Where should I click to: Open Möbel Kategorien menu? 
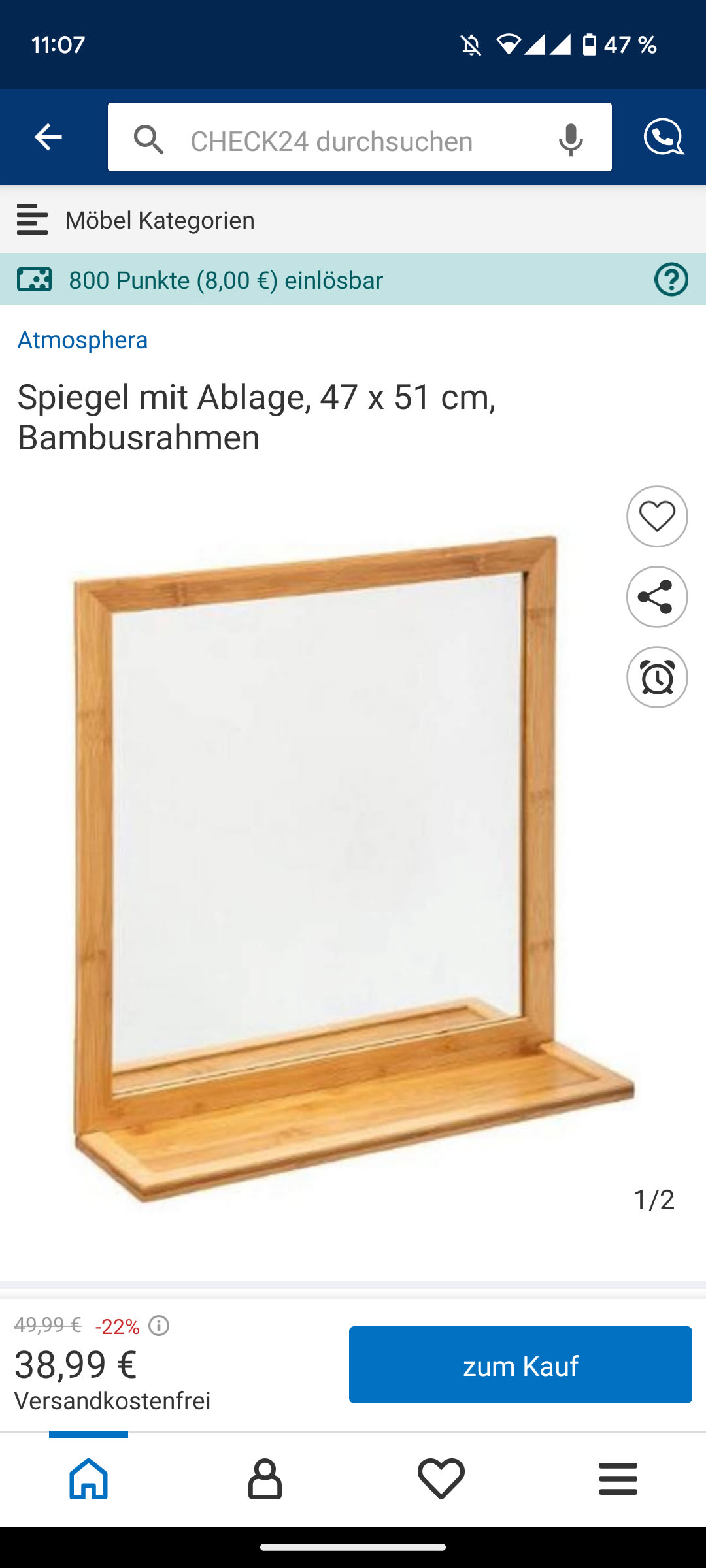(x=136, y=220)
